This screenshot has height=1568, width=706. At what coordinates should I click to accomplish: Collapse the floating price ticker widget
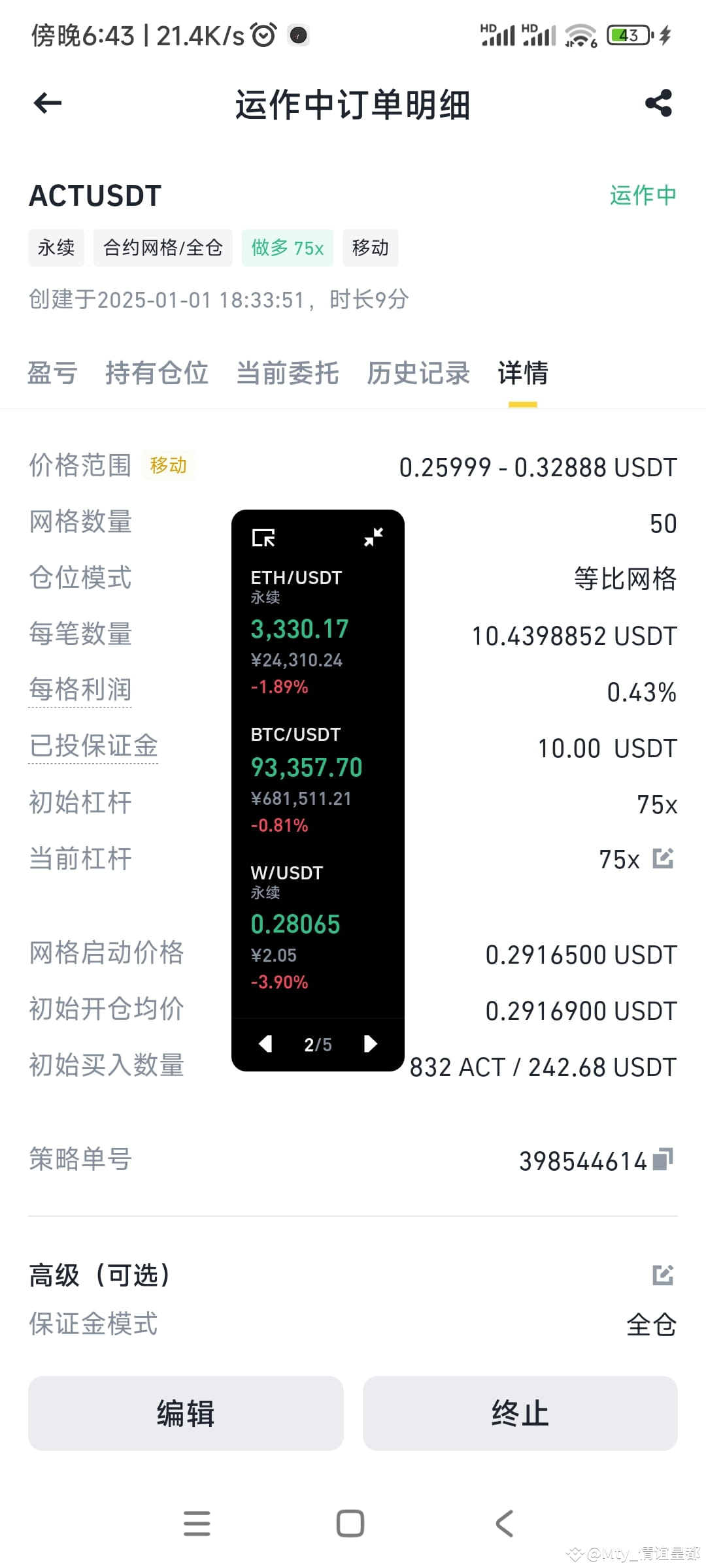373,537
